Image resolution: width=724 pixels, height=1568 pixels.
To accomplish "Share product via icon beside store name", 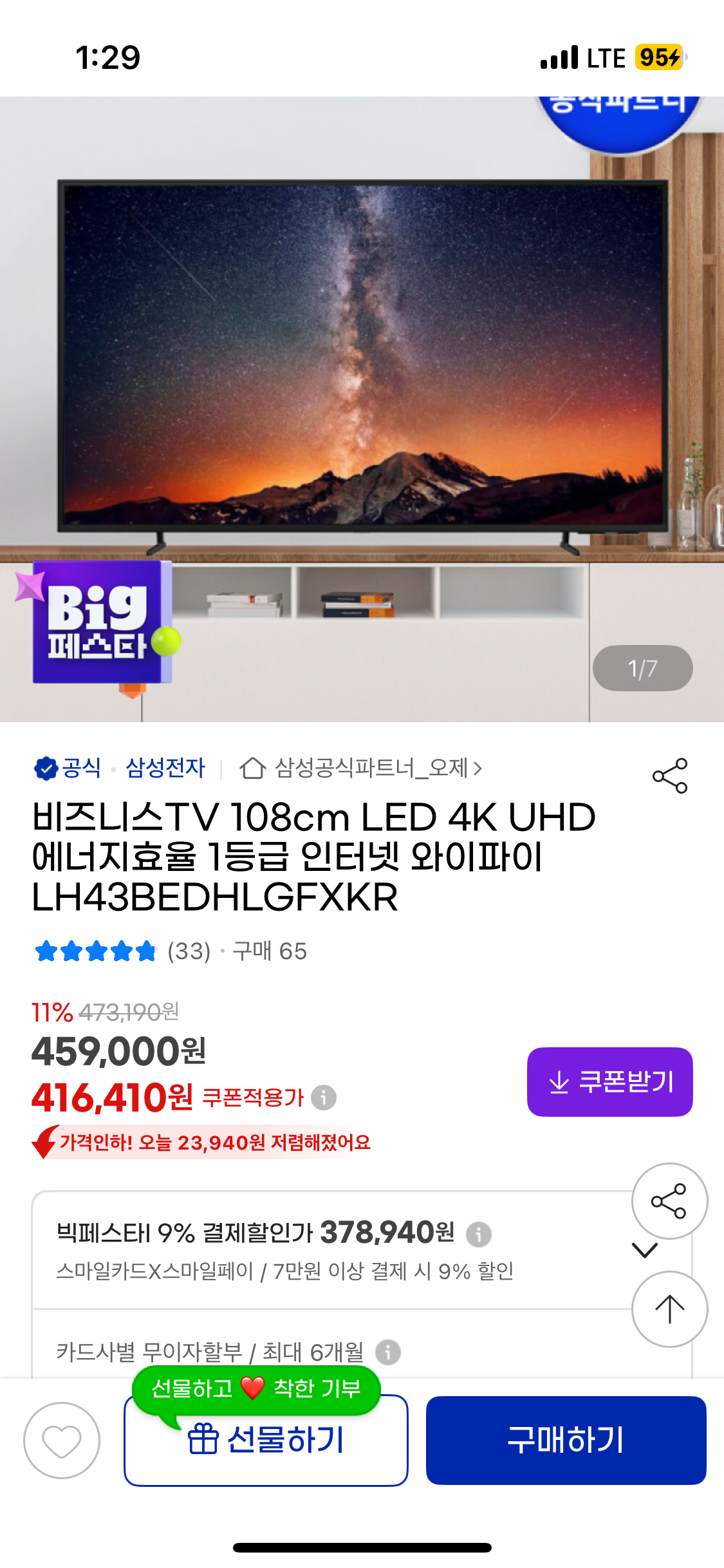I will [669, 776].
